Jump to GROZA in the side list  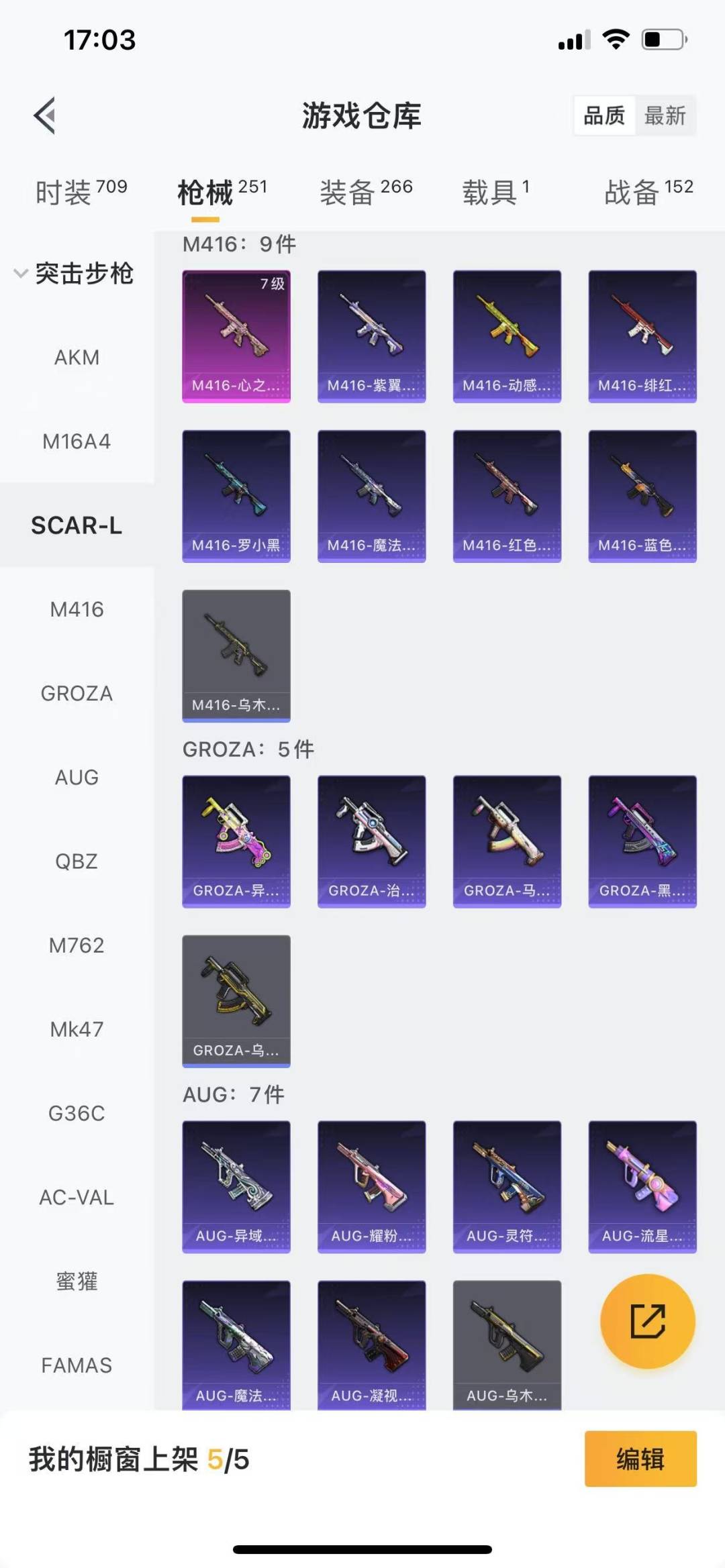tap(77, 693)
